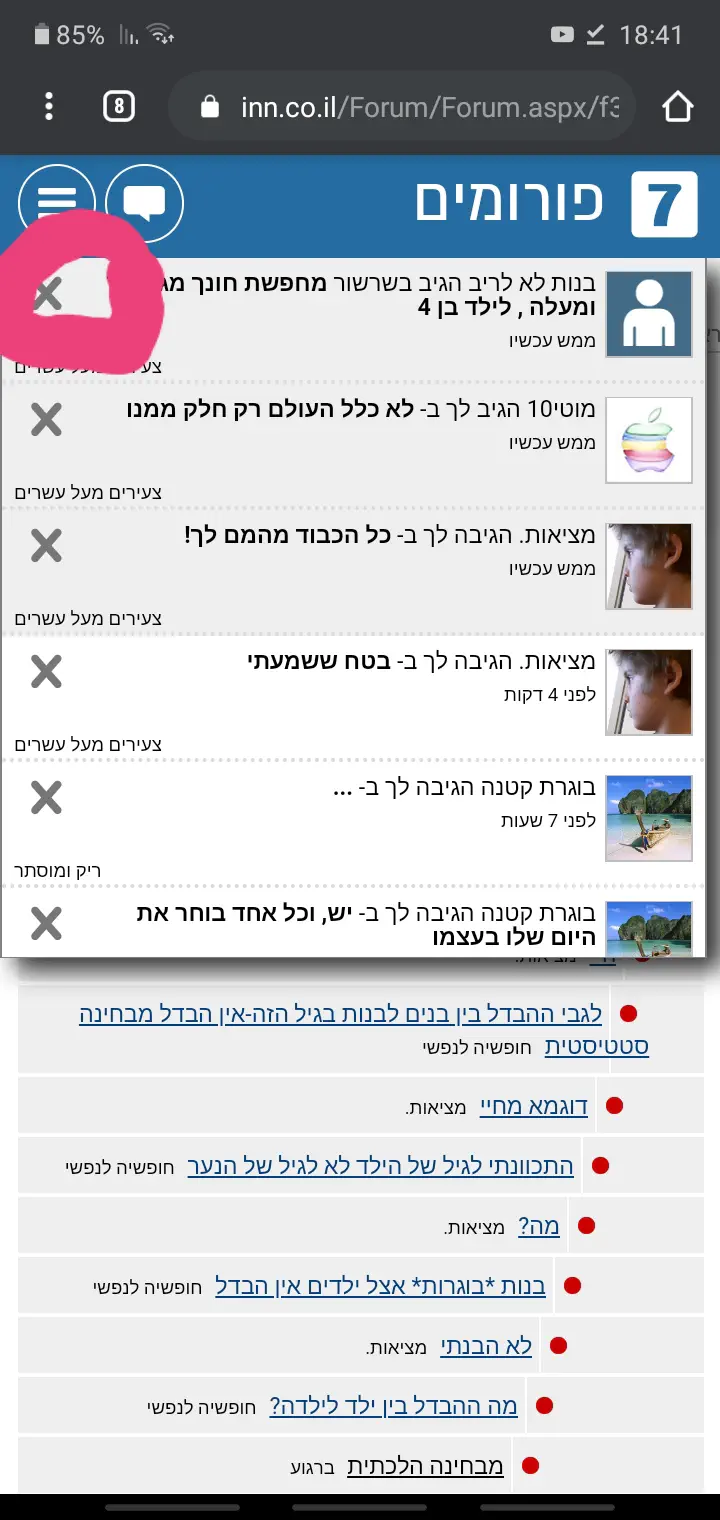Open the Chrome overflow menu
Screen dimensions: 720x1520
[x=49, y=106]
